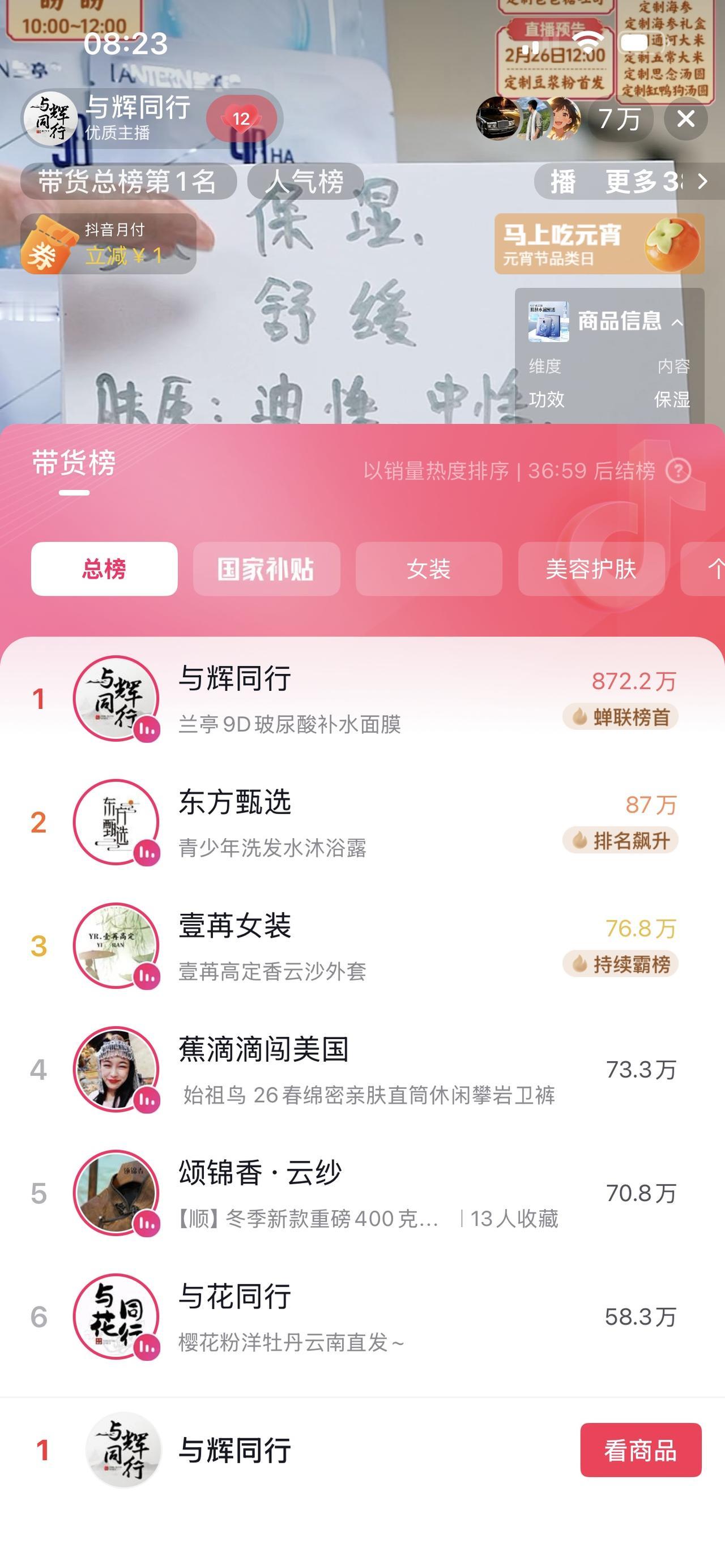The height and width of the screenshot is (1568, 725).
Task: Open the 美容护肤 category tab
Action: click(x=590, y=569)
